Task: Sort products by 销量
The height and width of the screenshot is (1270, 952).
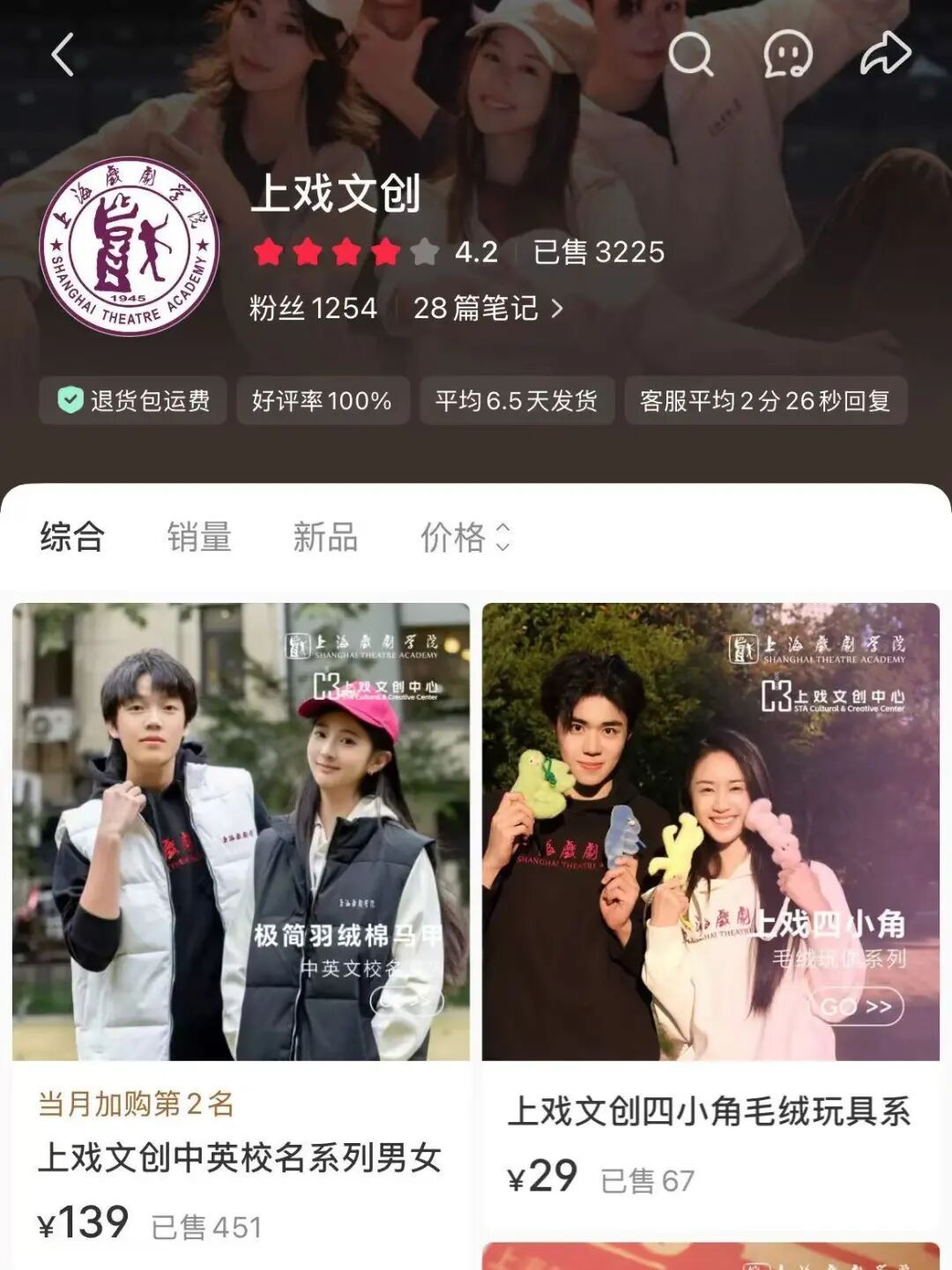Action: (x=199, y=537)
